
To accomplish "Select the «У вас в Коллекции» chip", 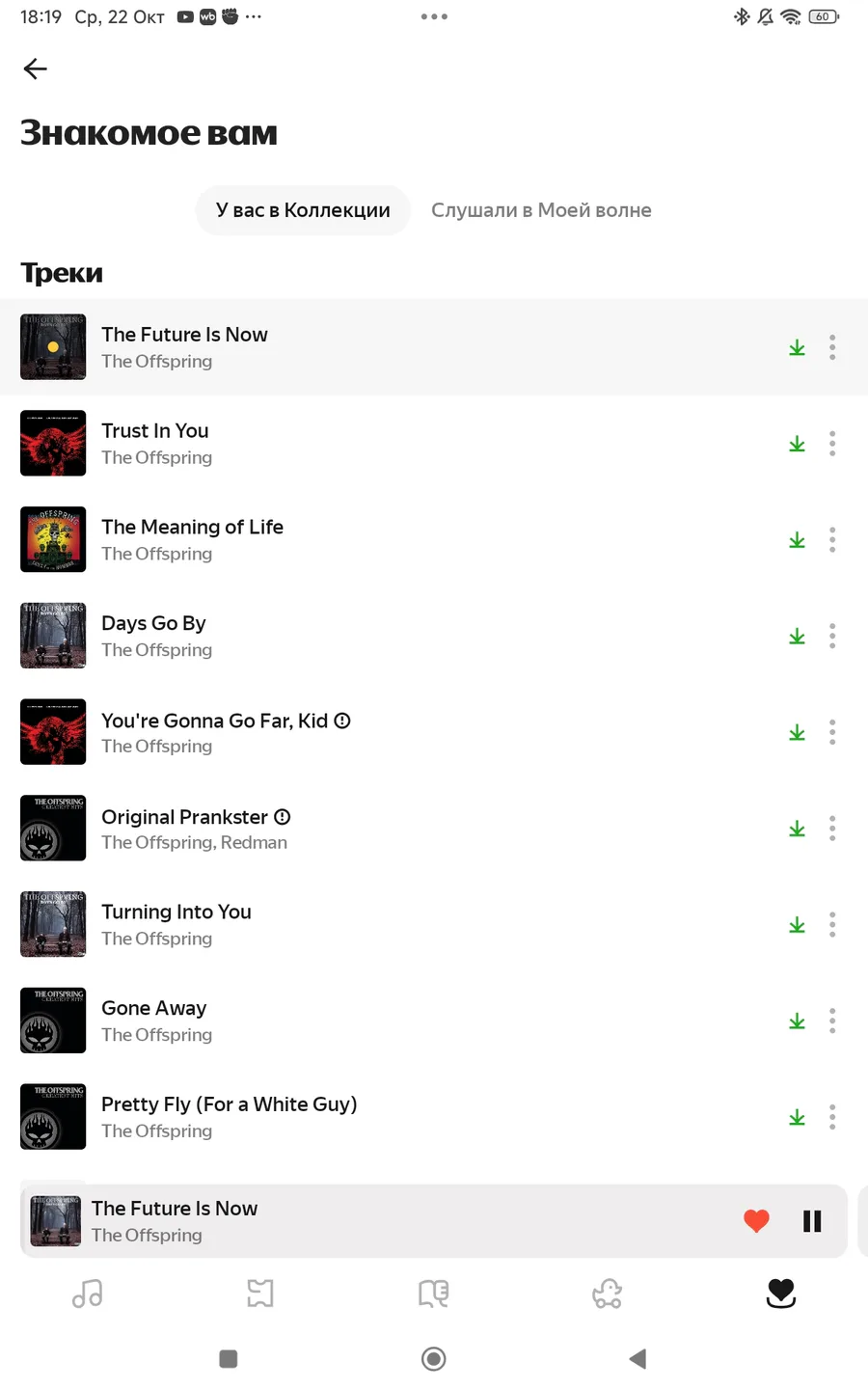I will (x=303, y=210).
